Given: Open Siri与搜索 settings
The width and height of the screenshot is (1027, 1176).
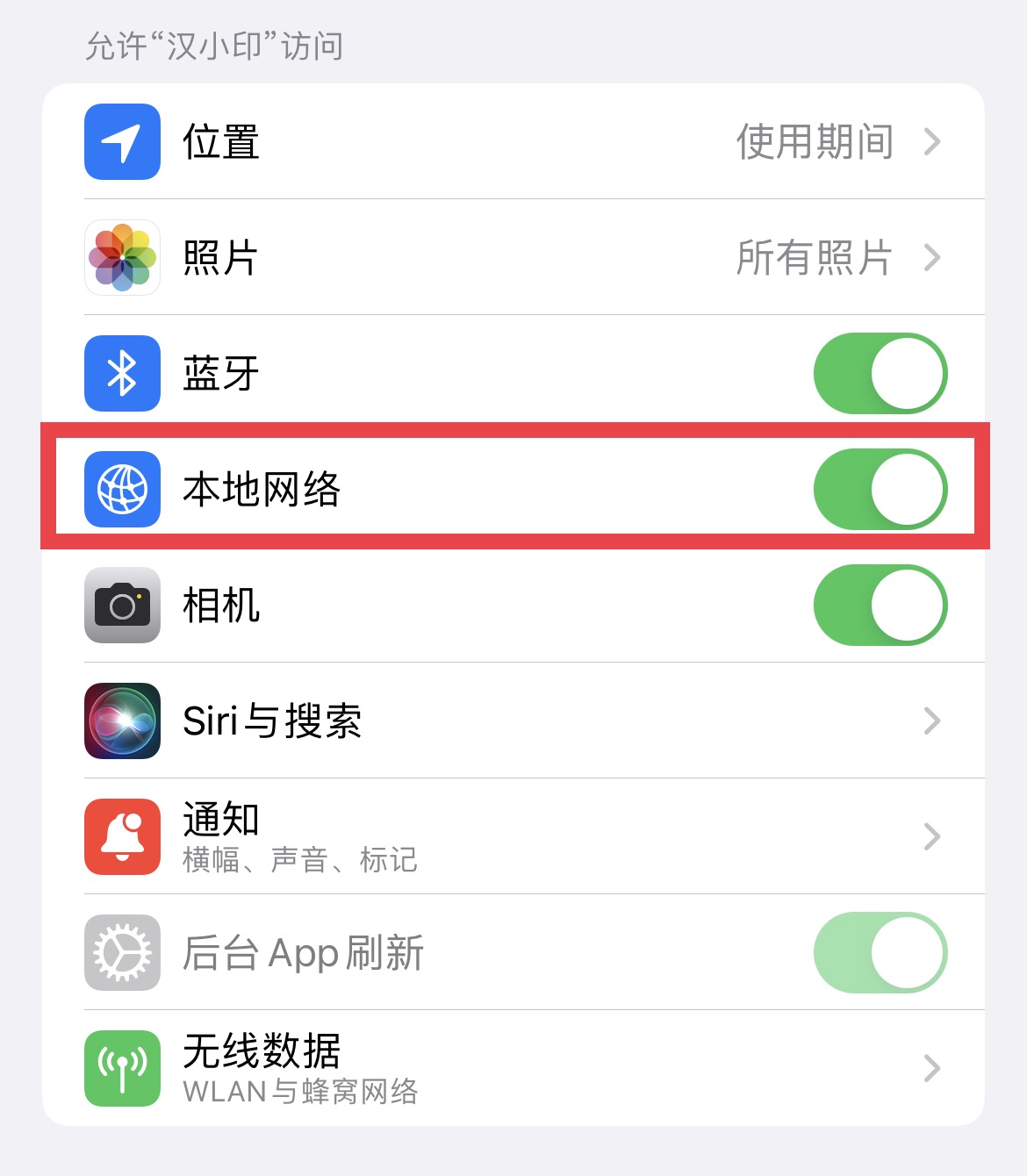Looking at the screenshot, I should (x=513, y=721).
